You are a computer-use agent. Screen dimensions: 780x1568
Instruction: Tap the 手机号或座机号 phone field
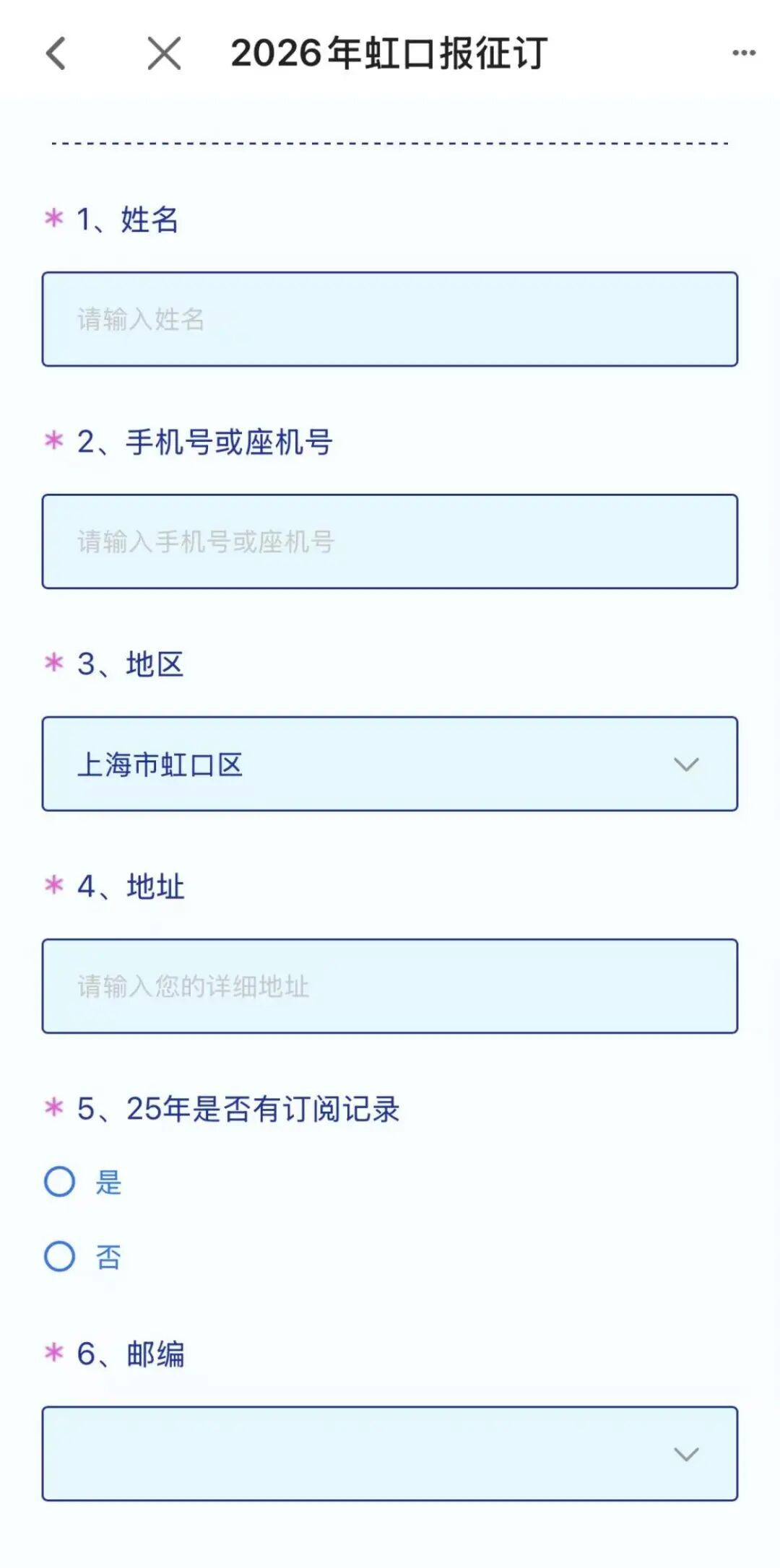pos(390,541)
